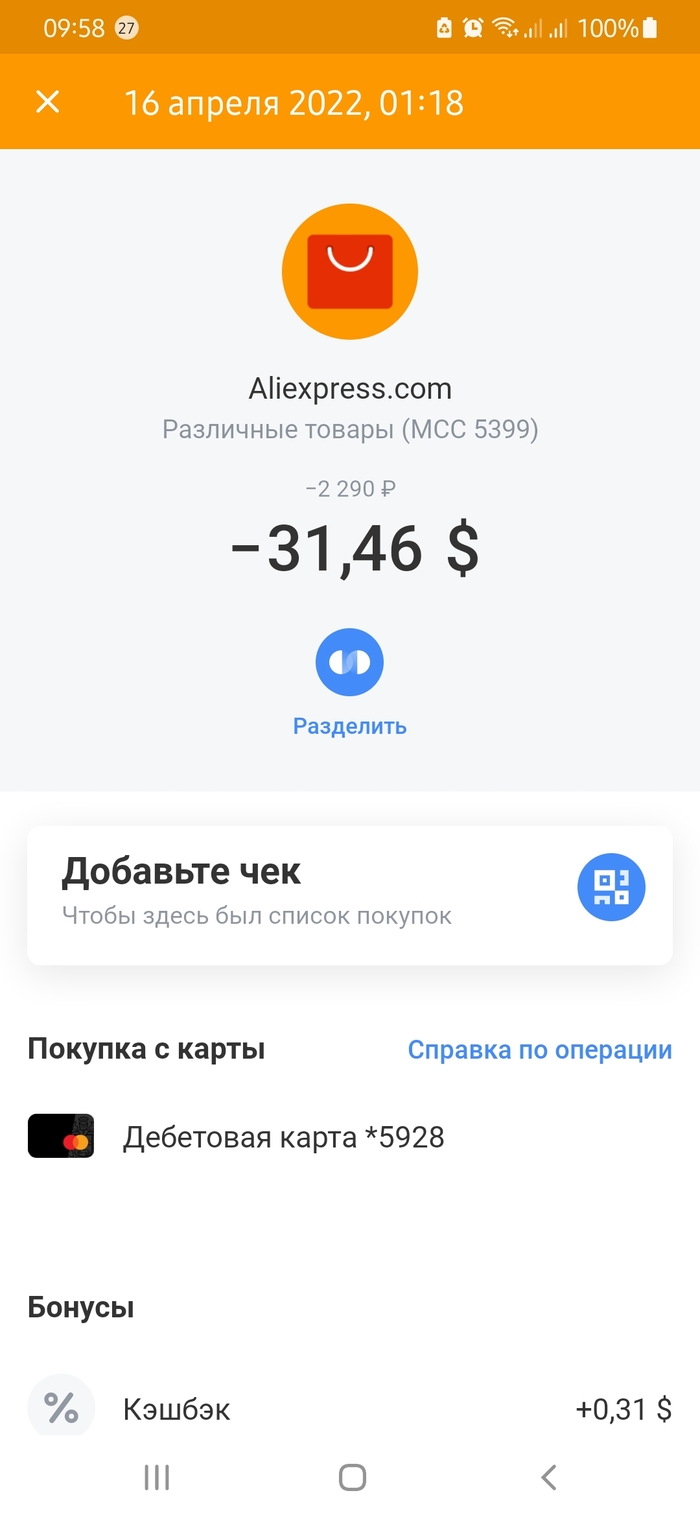The width and height of the screenshot is (700, 1517).
Task: Open Справка по операции link
Action: pyautogui.click(x=539, y=1050)
